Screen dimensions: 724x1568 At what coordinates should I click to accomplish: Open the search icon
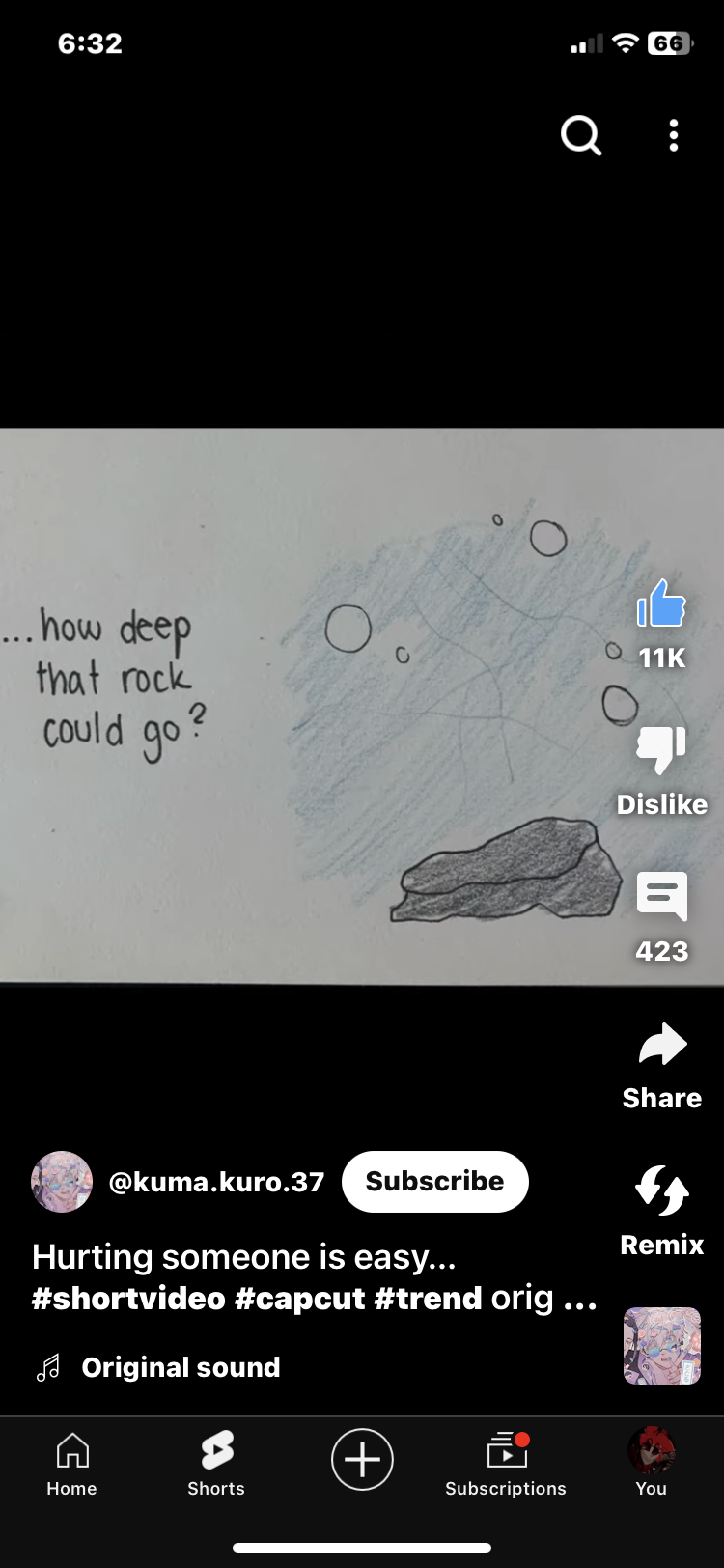pyautogui.click(x=581, y=136)
